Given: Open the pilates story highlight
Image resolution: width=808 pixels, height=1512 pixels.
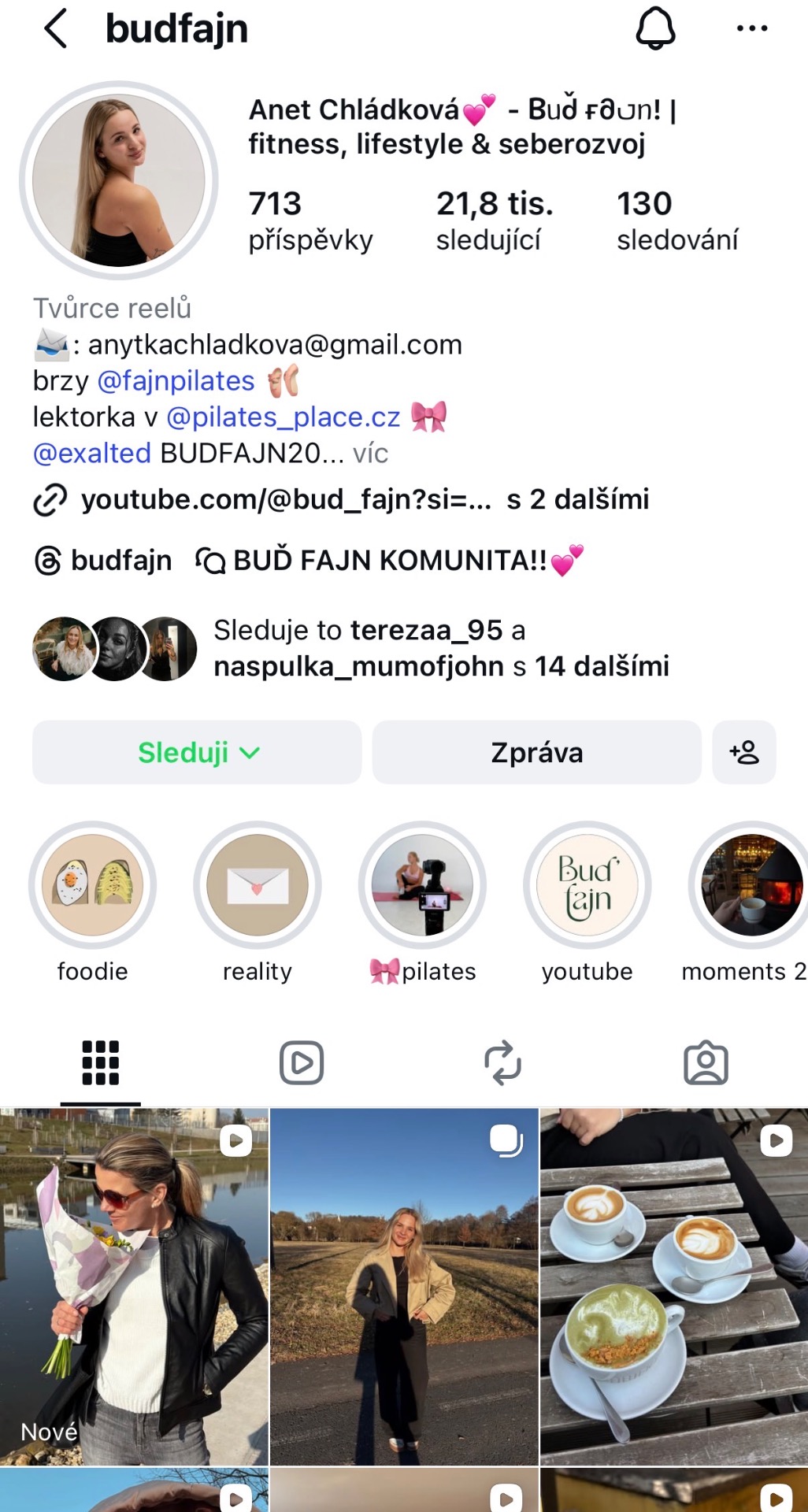Looking at the screenshot, I should pos(422,885).
